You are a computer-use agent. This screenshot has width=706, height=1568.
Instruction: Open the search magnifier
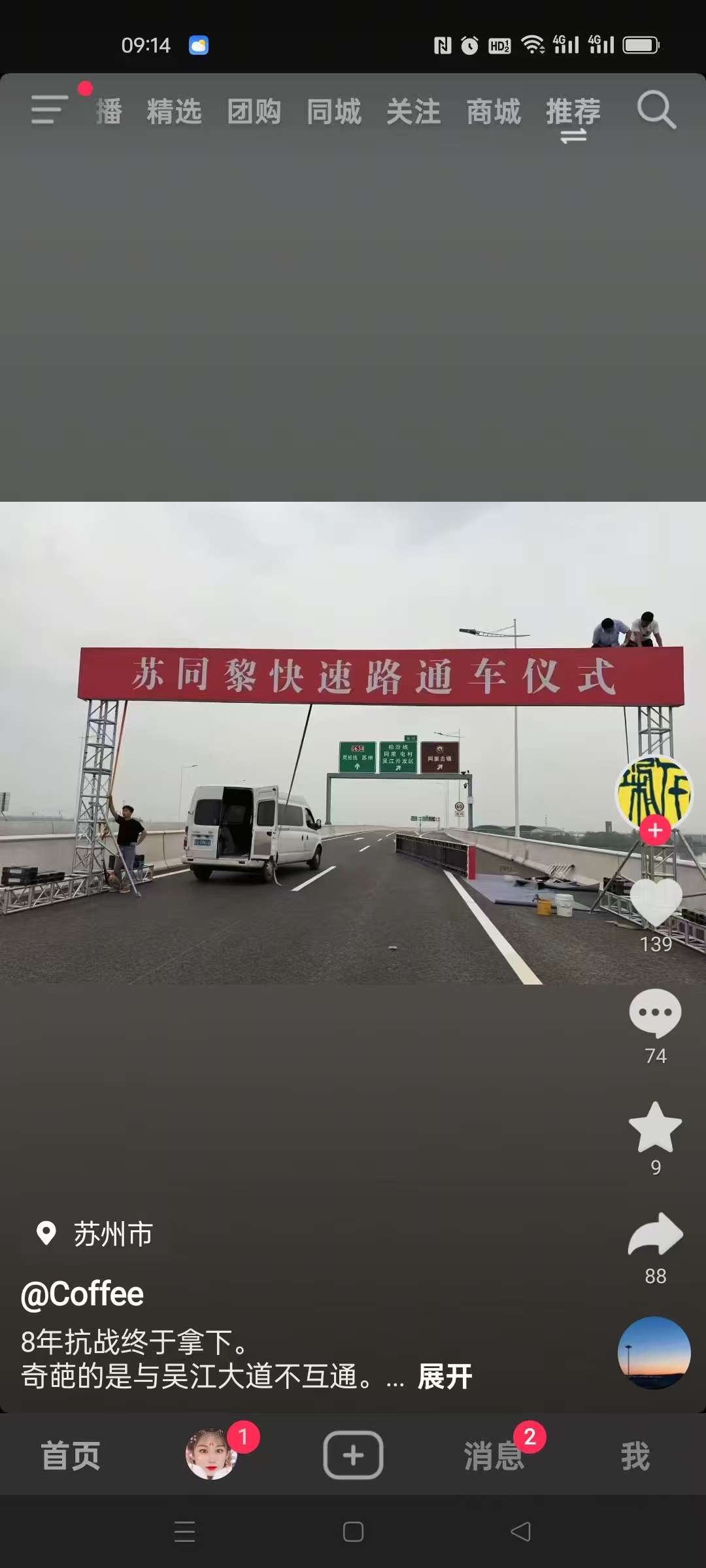(x=656, y=110)
